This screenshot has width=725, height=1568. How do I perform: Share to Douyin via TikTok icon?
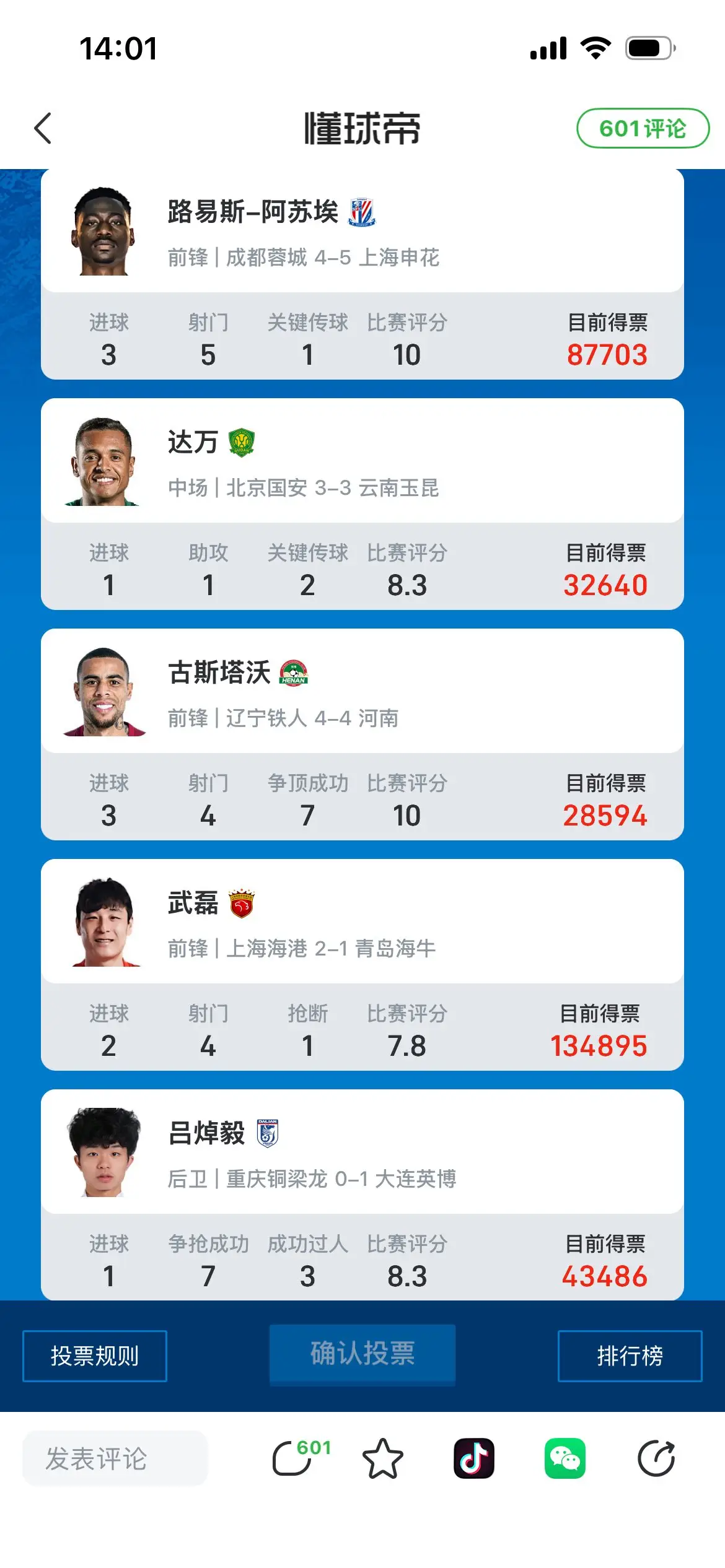[x=474, y=1458]
